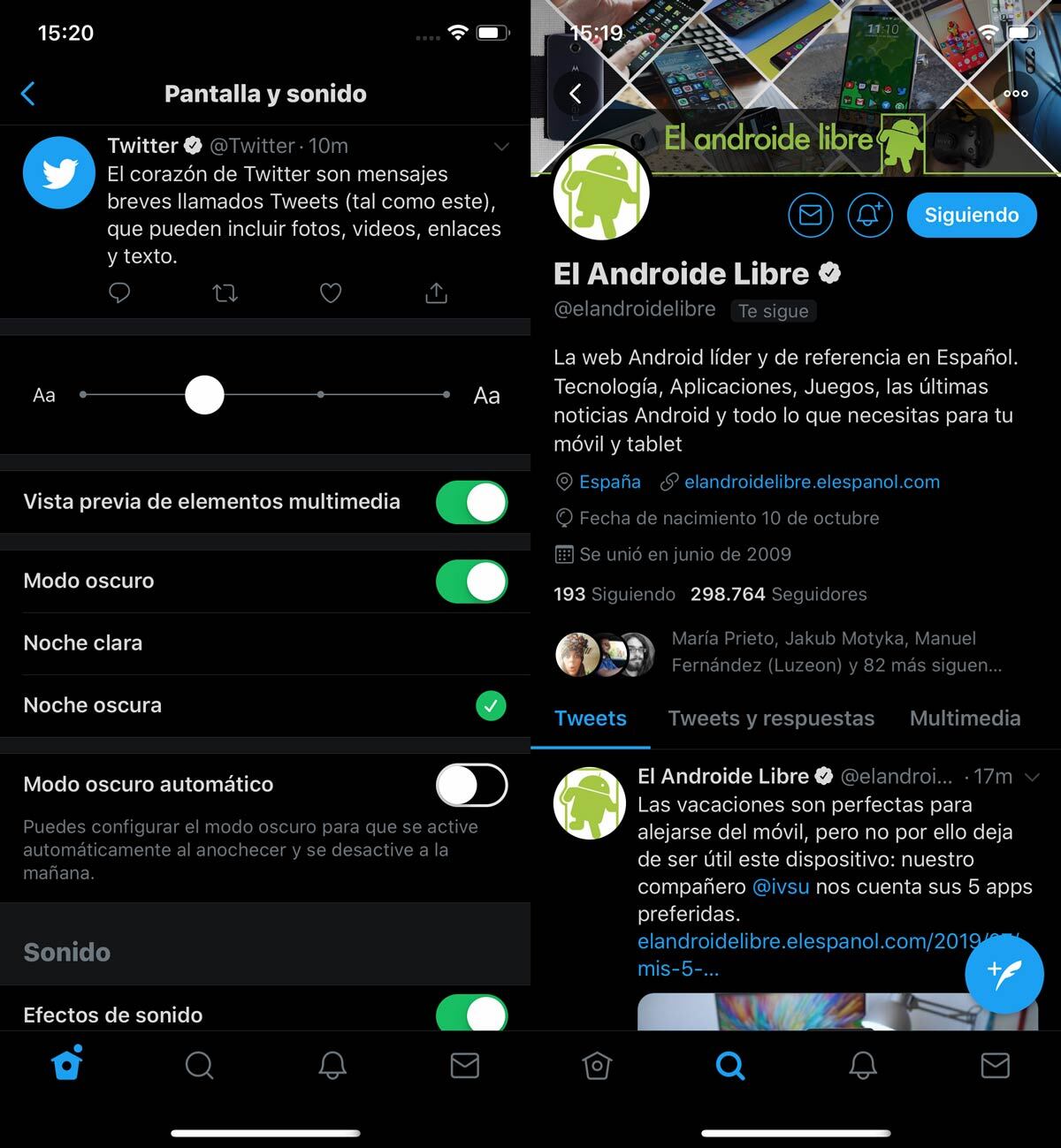The image size is (1061, 1148).
Task: Switch to Tweets y respuestas tab
Action: 771,718
